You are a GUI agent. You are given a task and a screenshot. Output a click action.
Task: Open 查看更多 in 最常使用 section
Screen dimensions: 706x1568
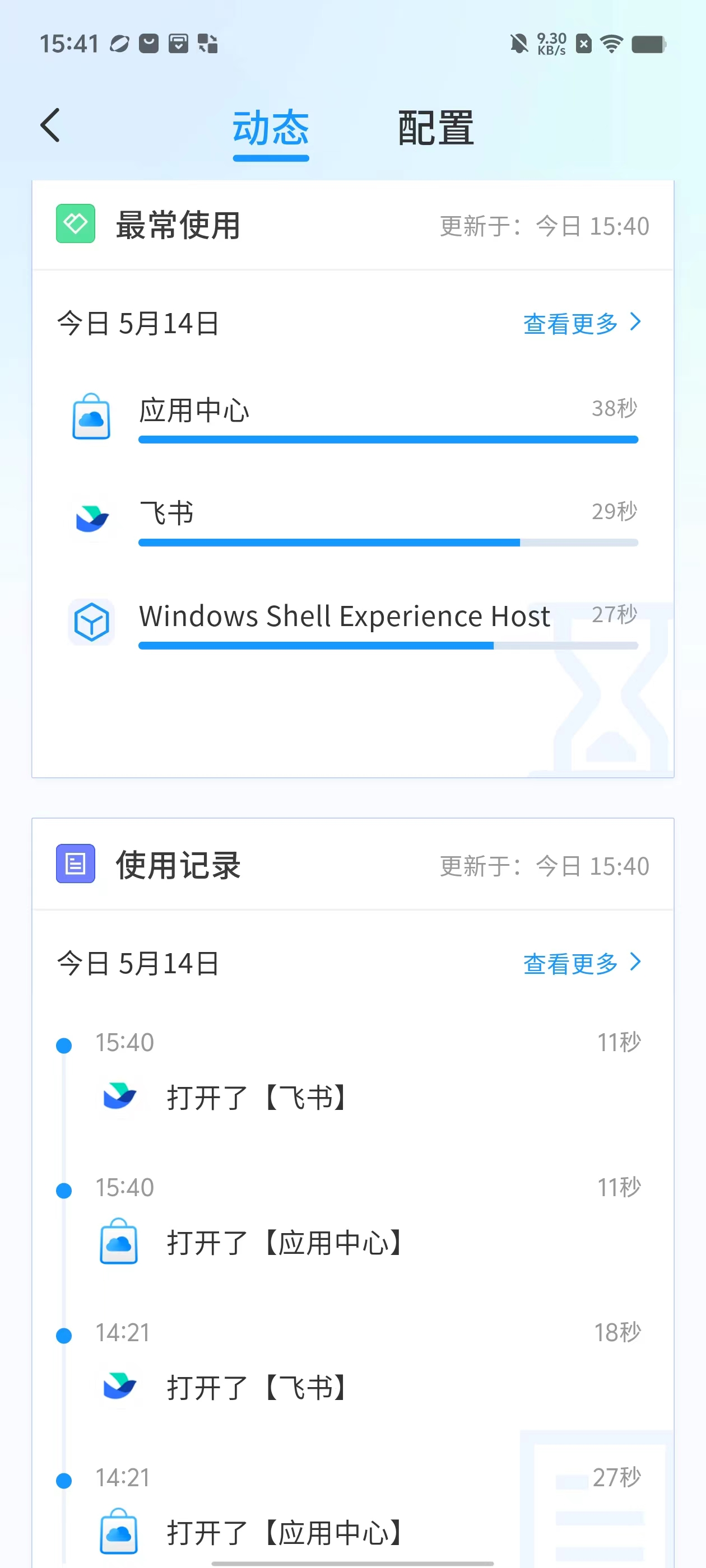pyautogui.click(x=581, y=323)
